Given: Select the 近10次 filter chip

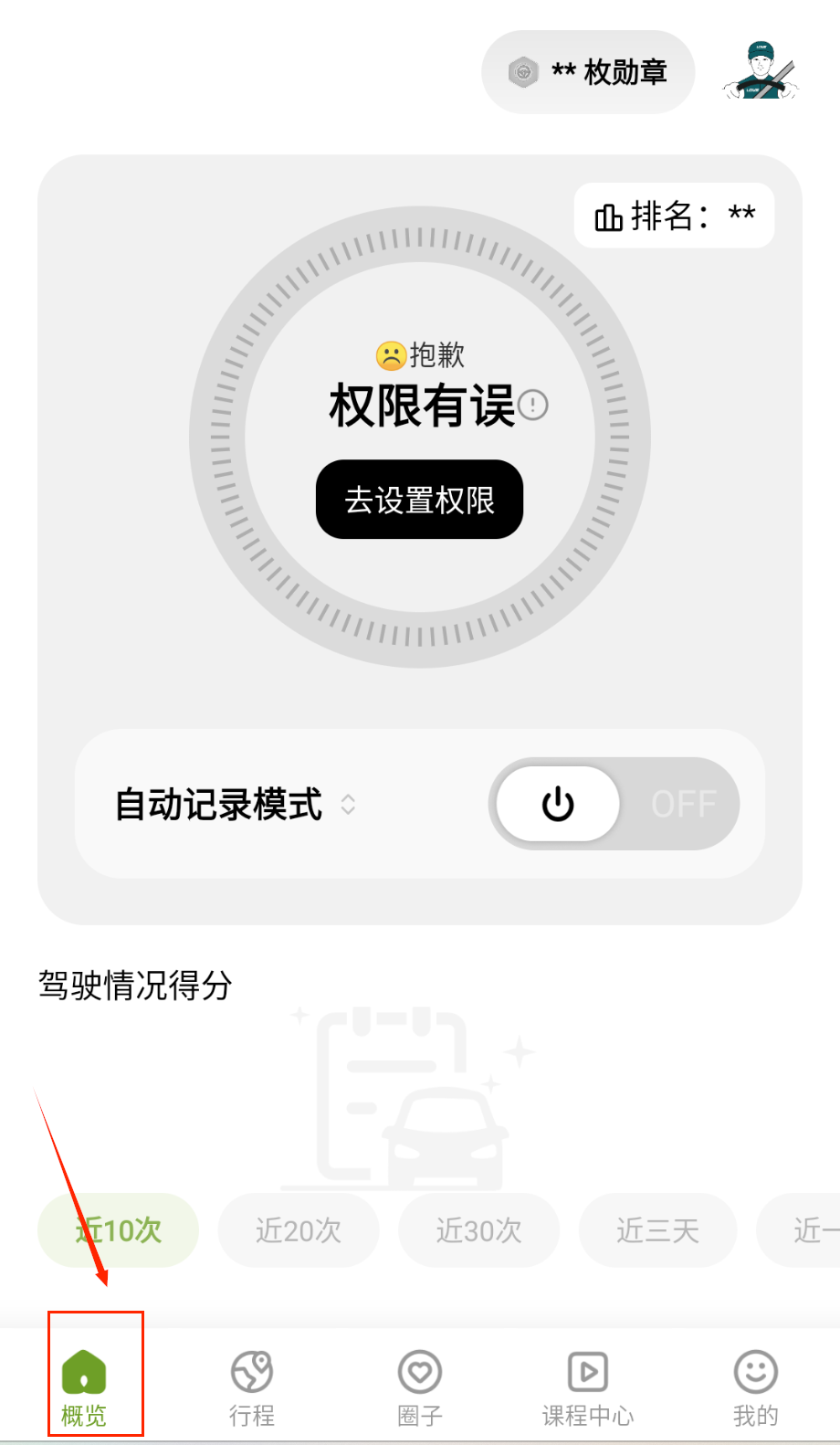Looking at the screenshot, I should [x=118, y=1230].
